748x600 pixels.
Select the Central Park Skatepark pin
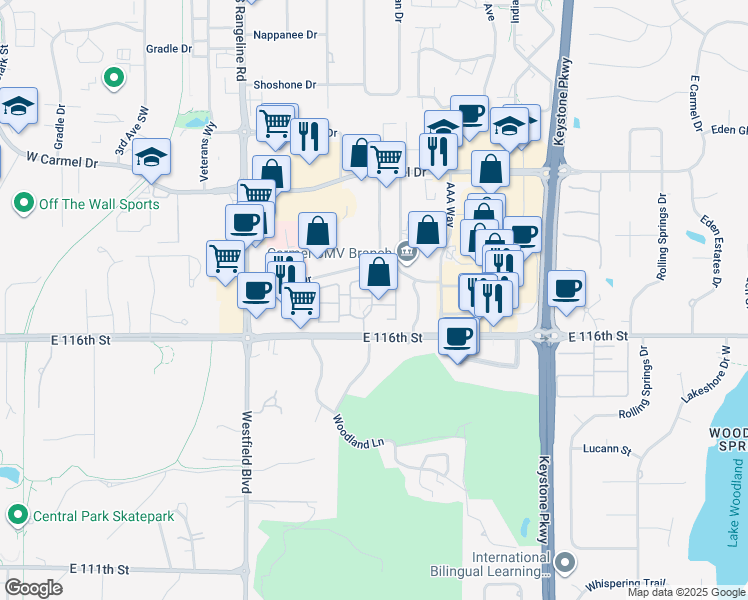click(x=18, y=516)
